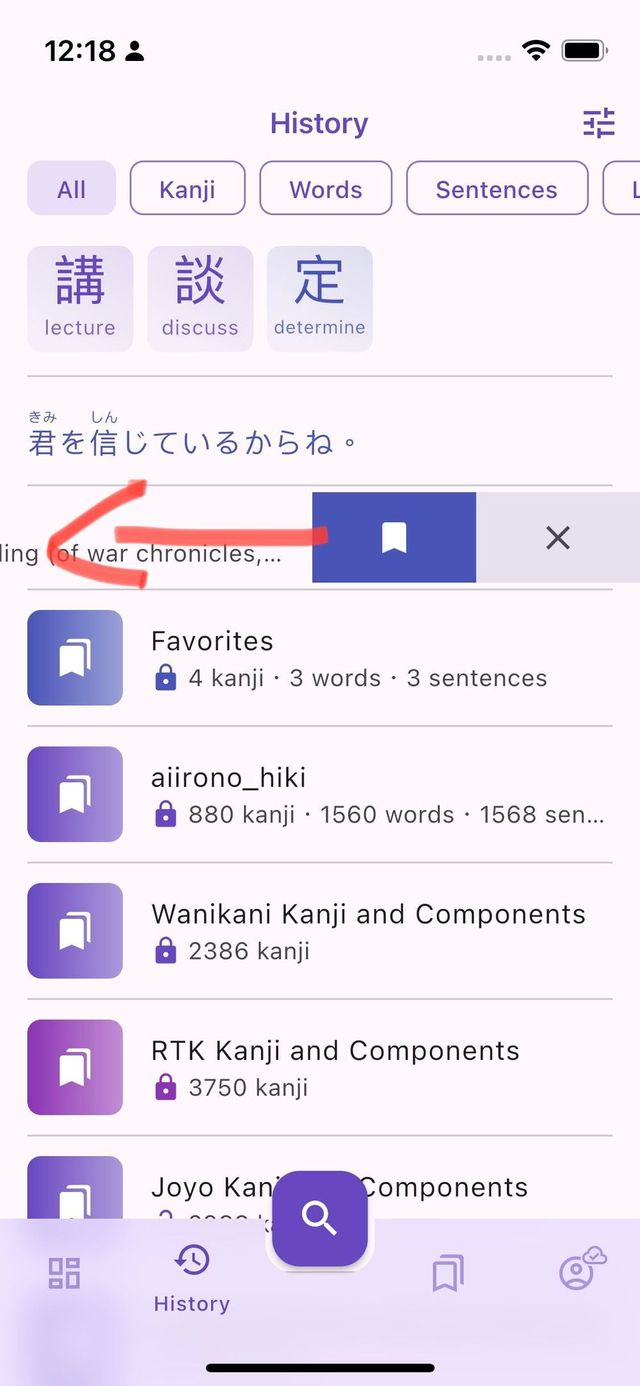Bookmark the swiped history entry
Image resolution: width=640 pixels, height=1386 pixels.
click(394, 538)
